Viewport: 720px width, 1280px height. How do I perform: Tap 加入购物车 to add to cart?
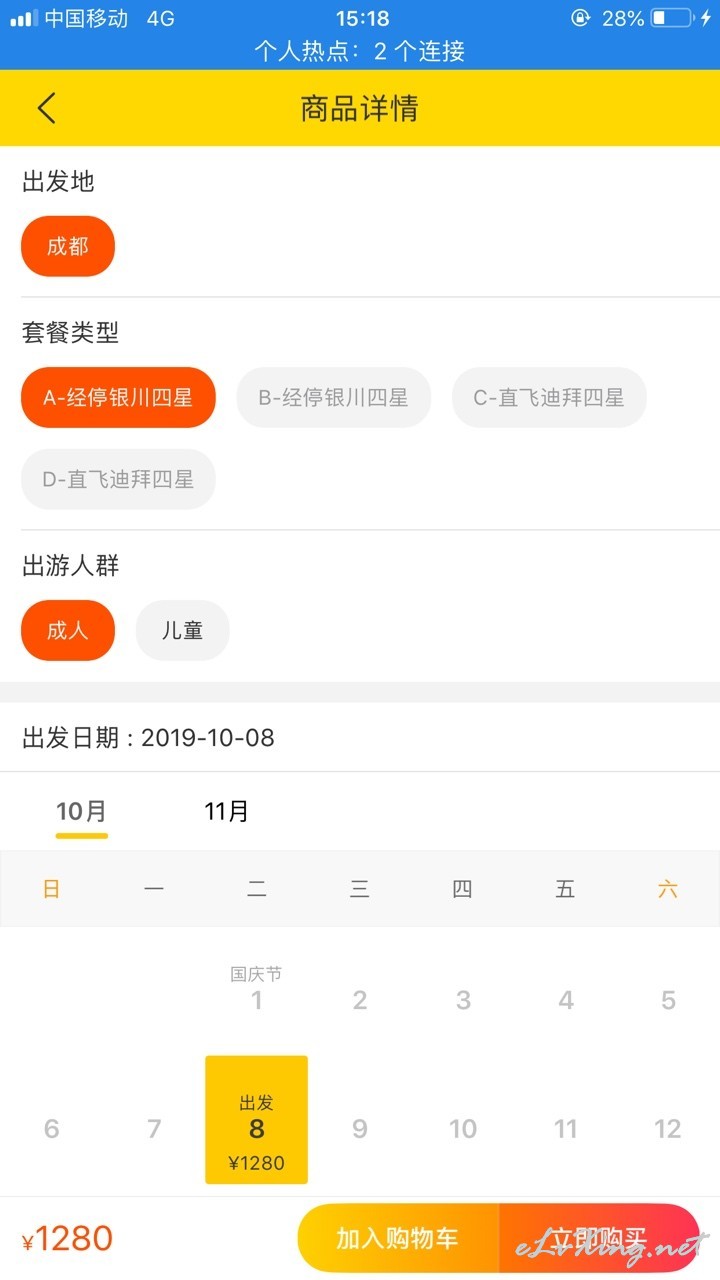click(398, 1238)
